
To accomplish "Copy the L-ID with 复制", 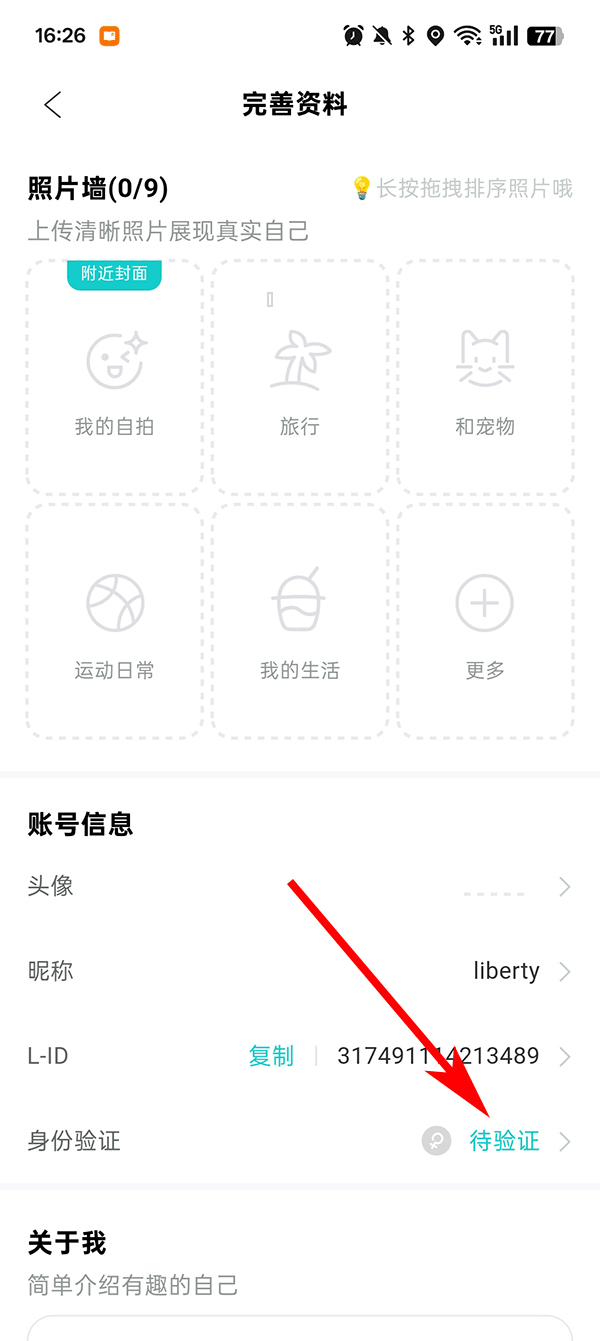I will point(271,1056).
